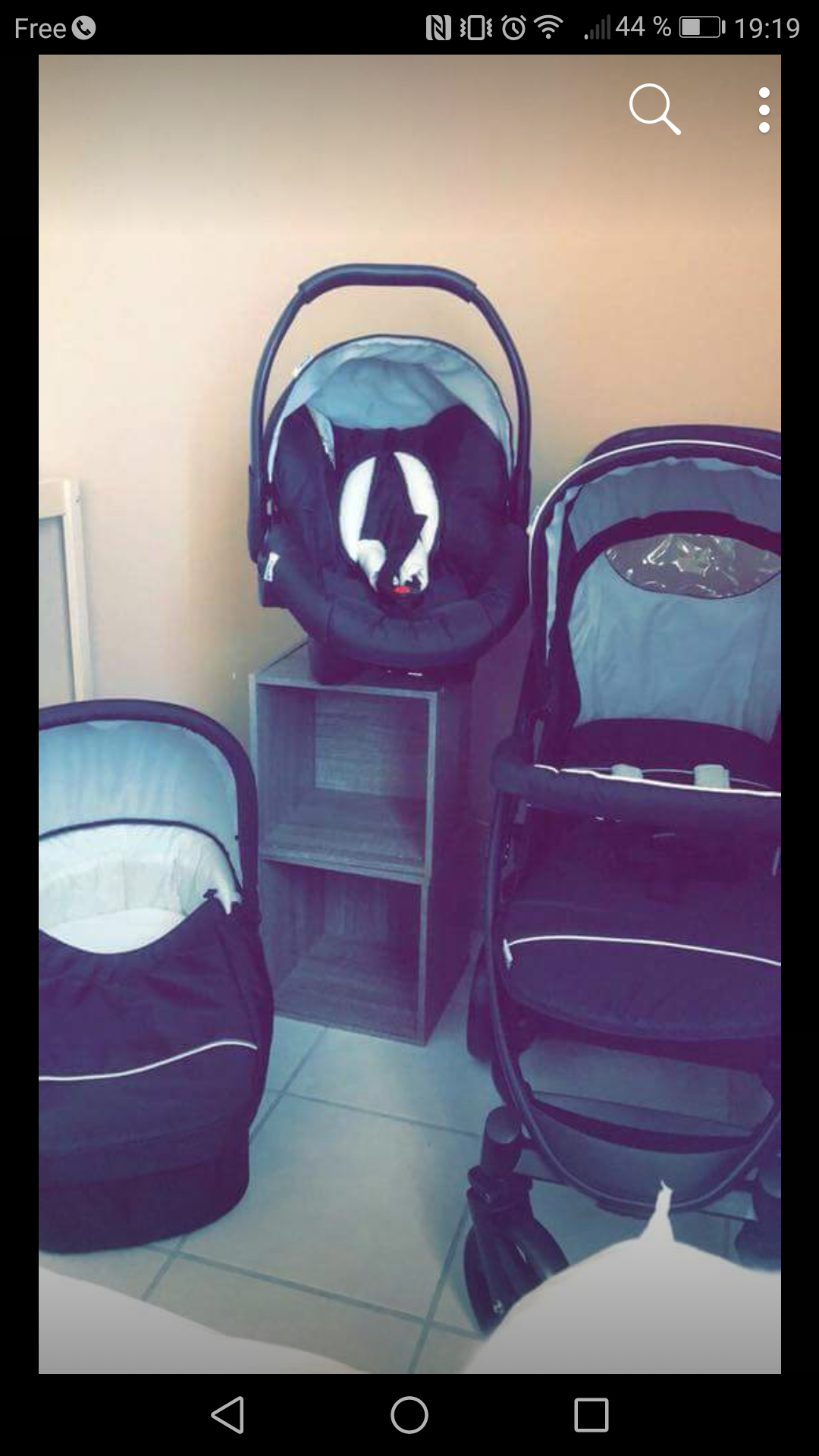Open the three-dot overflow menu
The height and width of the screenshot is (1456, 819).
[764, 111]
